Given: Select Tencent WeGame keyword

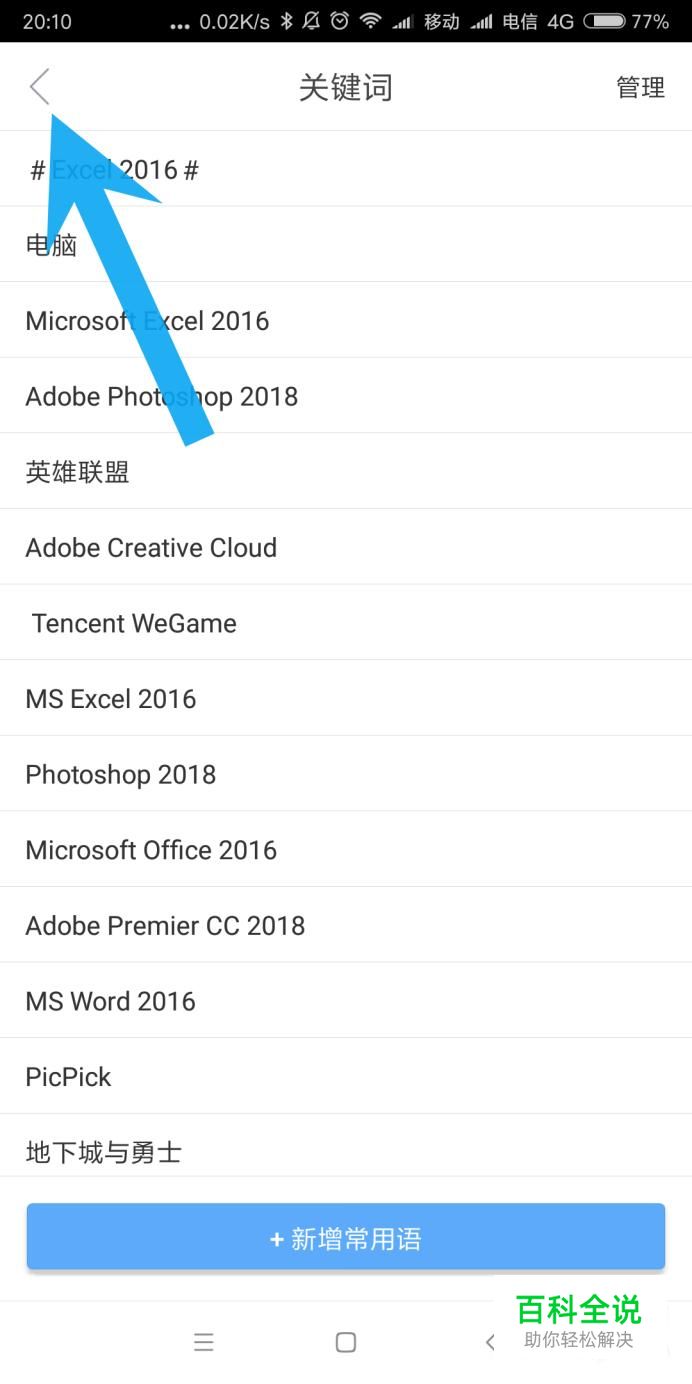Looking at the screenshot, I should pos(346,623).
